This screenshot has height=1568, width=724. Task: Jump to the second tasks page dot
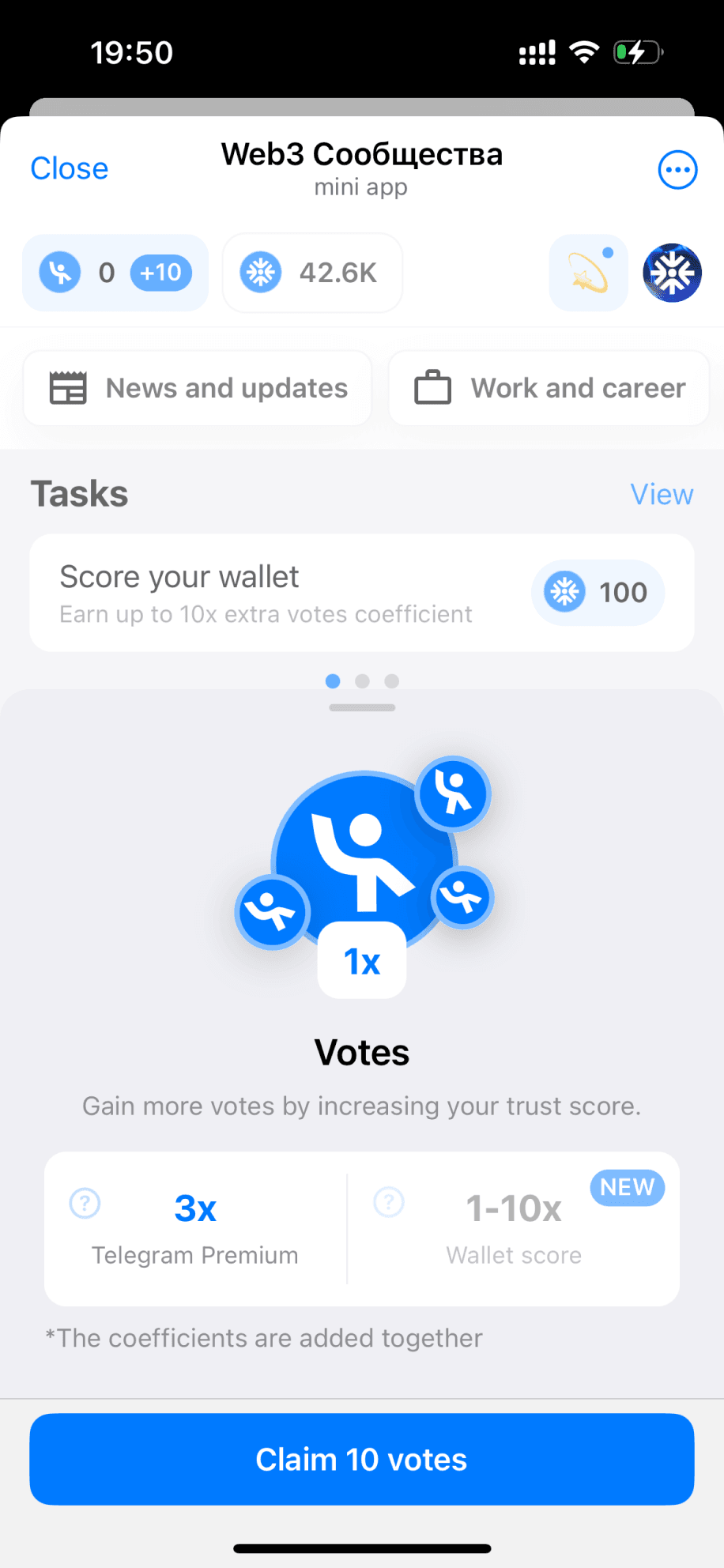coord(362,681)
